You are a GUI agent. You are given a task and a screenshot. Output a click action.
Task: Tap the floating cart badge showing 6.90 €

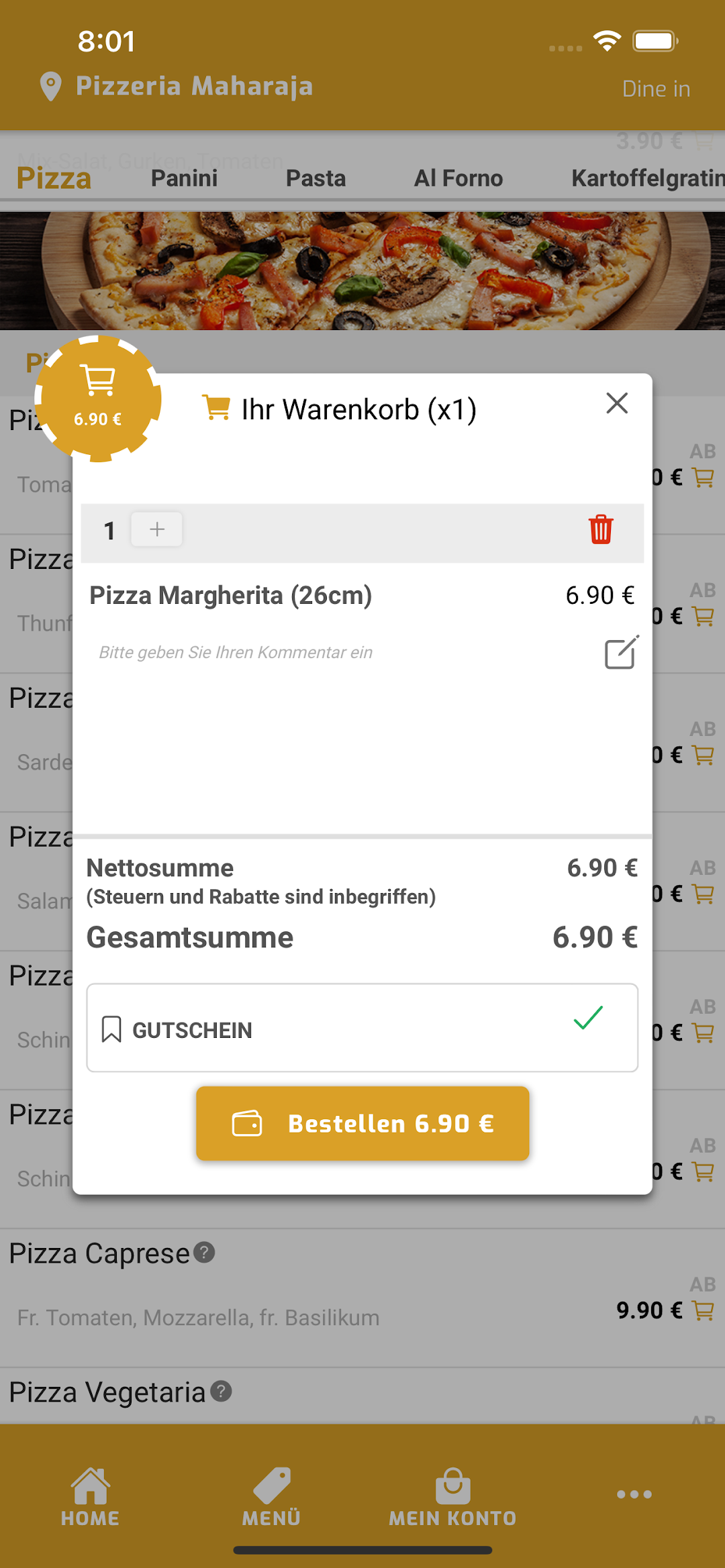(98, 399)
